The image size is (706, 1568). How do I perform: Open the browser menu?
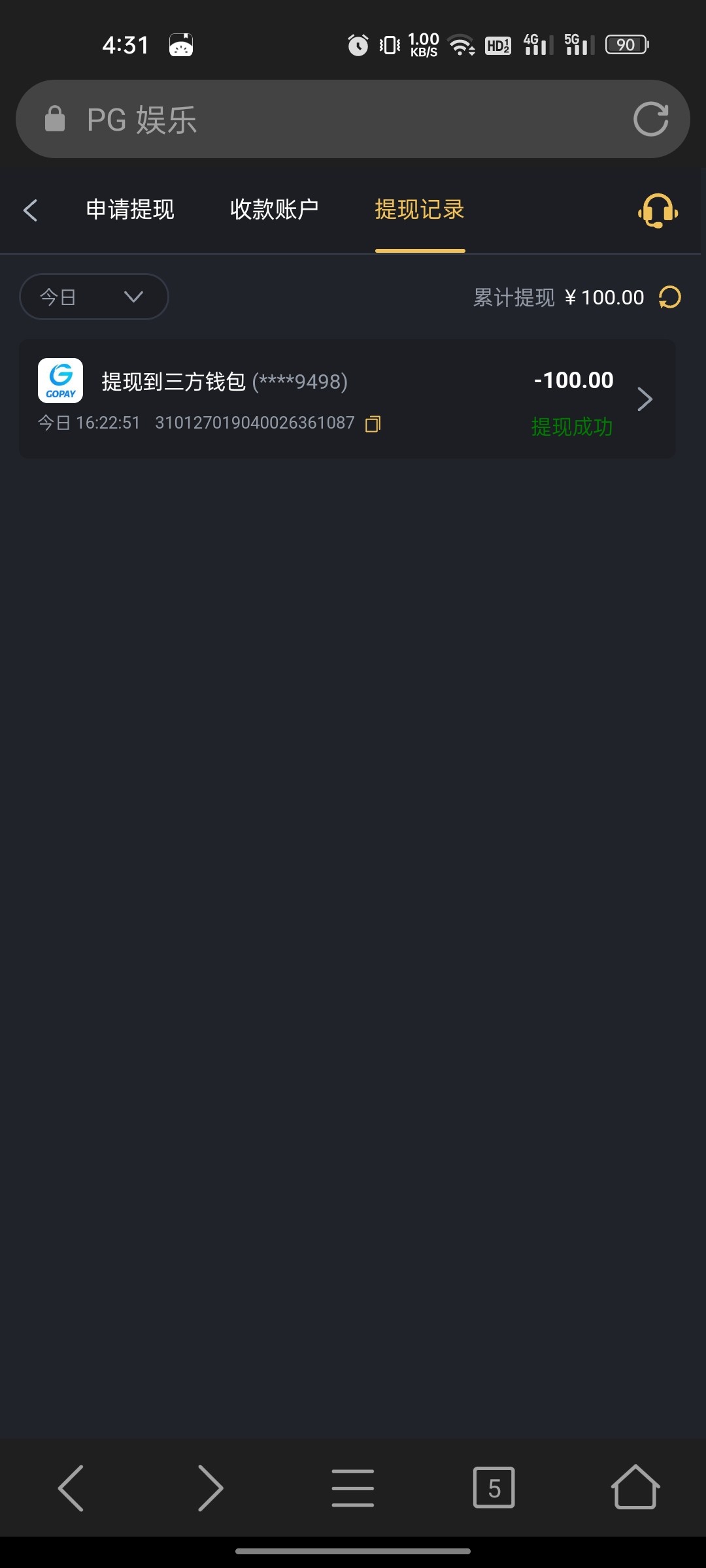click(352, 1488)
